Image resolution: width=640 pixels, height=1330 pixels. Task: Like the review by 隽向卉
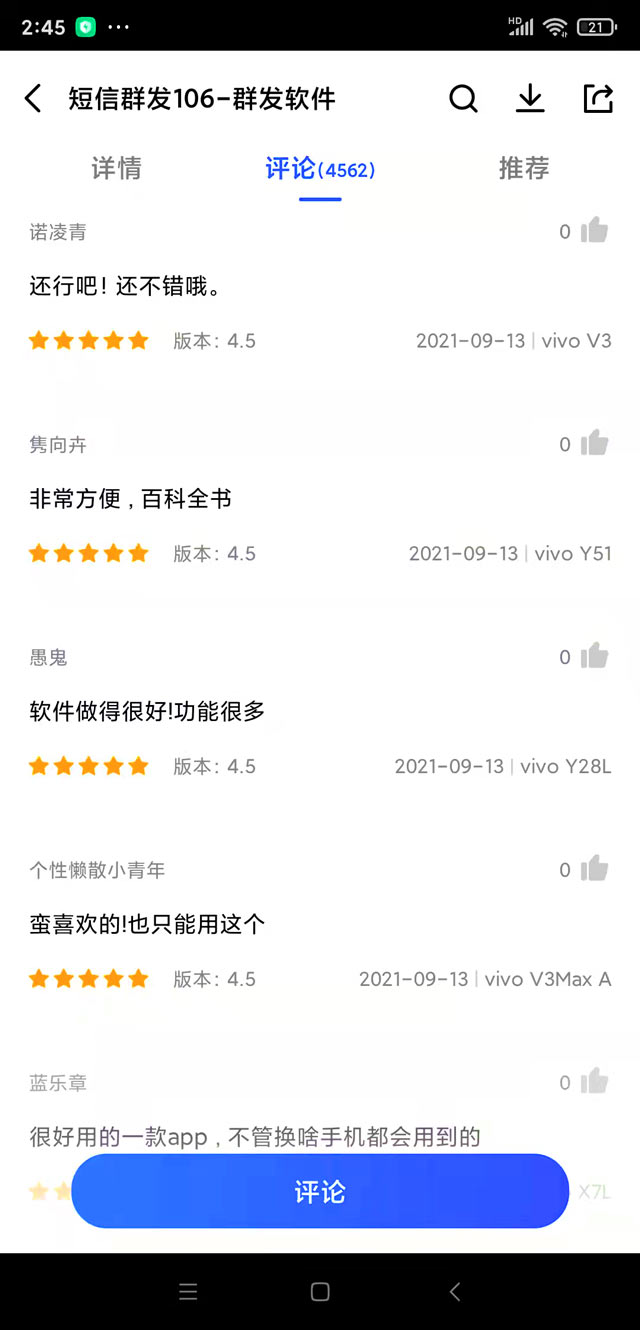pos(594,444)
